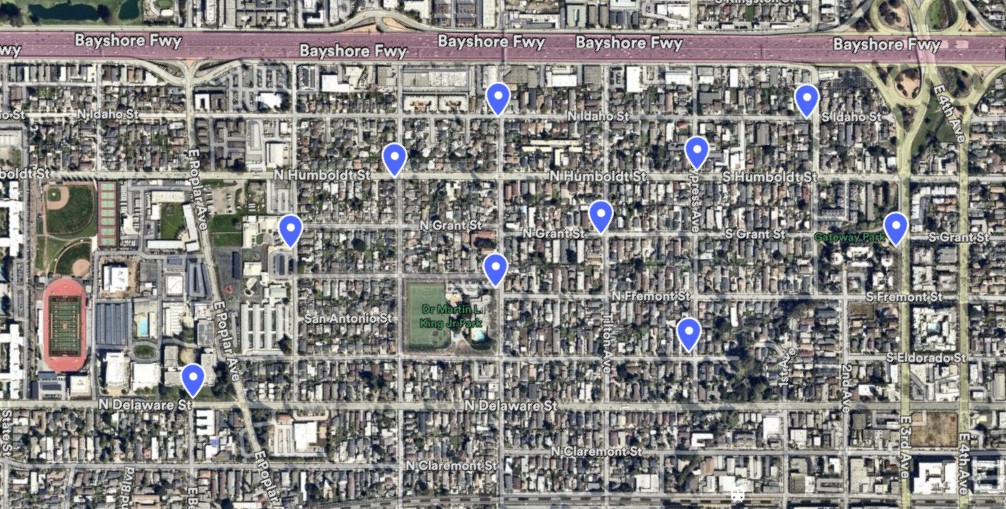Select the pin below N Fremont St label
1006x509 pixels.
tap(688, 333)
